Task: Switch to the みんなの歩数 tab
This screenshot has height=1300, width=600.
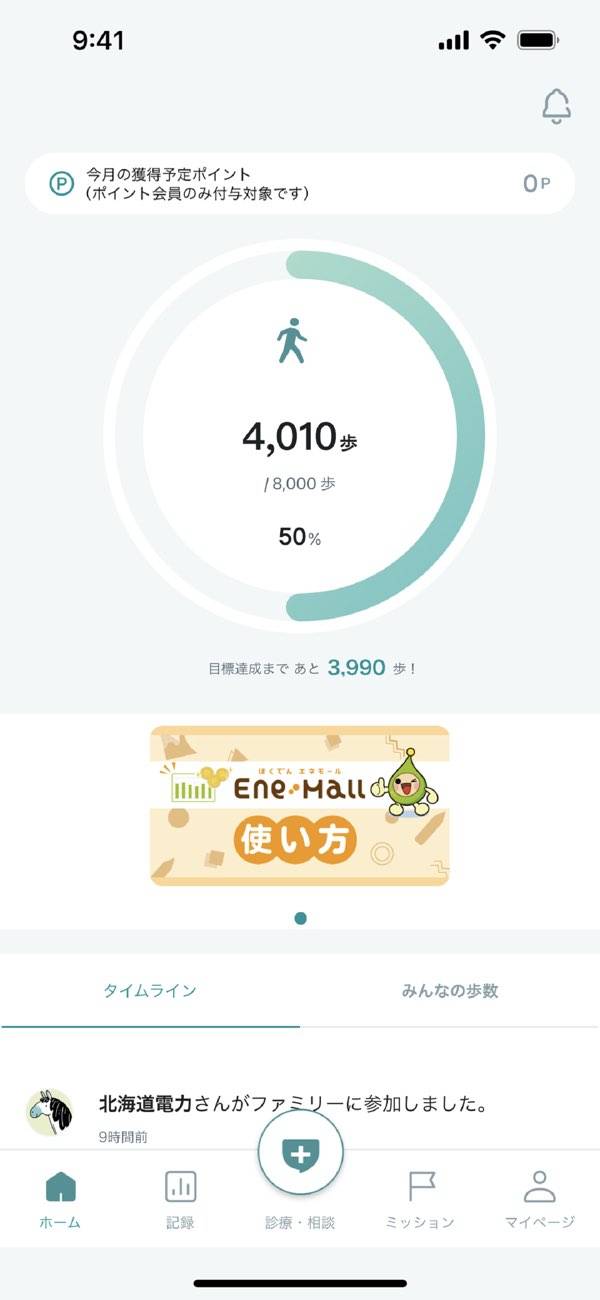Action: 450,991
